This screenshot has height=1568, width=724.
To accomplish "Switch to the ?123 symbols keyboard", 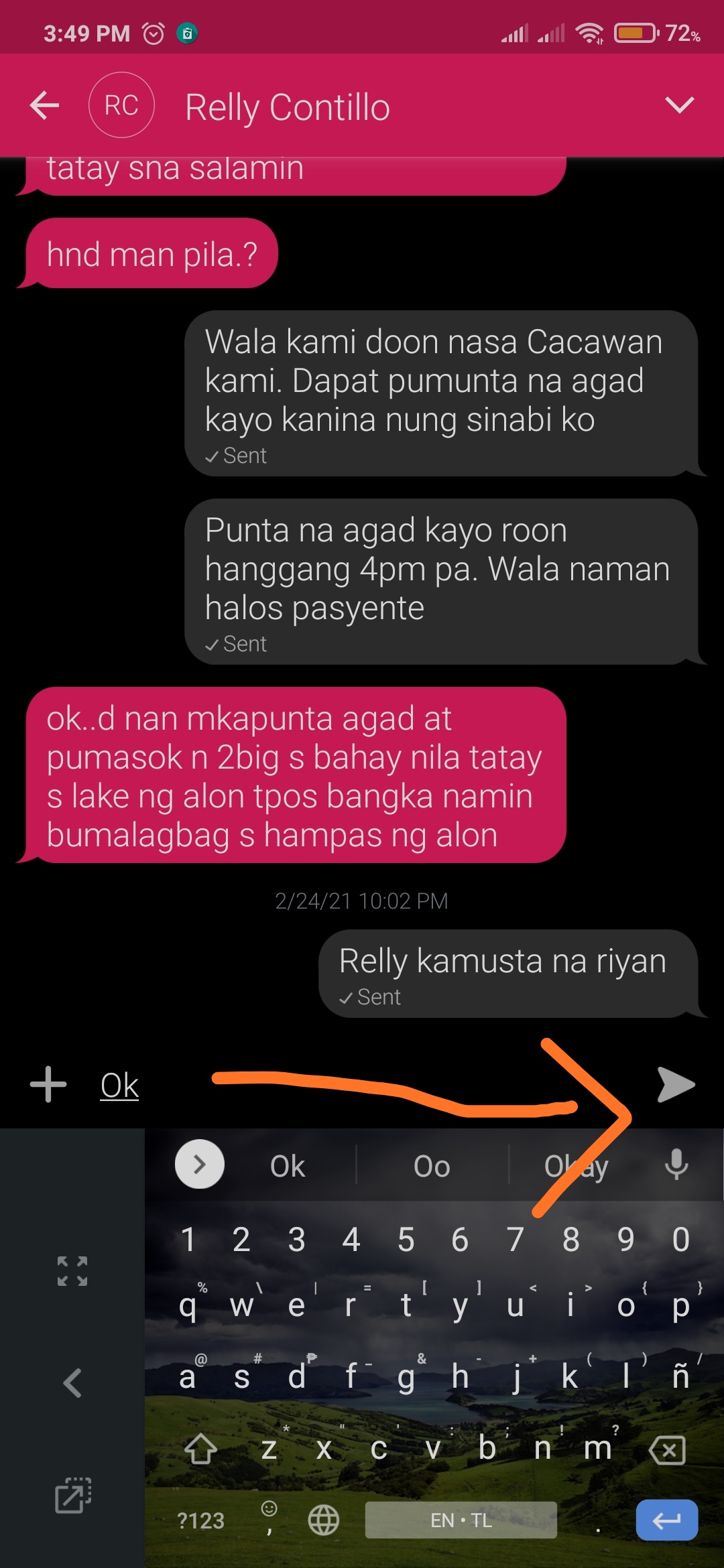I will pyautogui.click(x=200, y=1520).
